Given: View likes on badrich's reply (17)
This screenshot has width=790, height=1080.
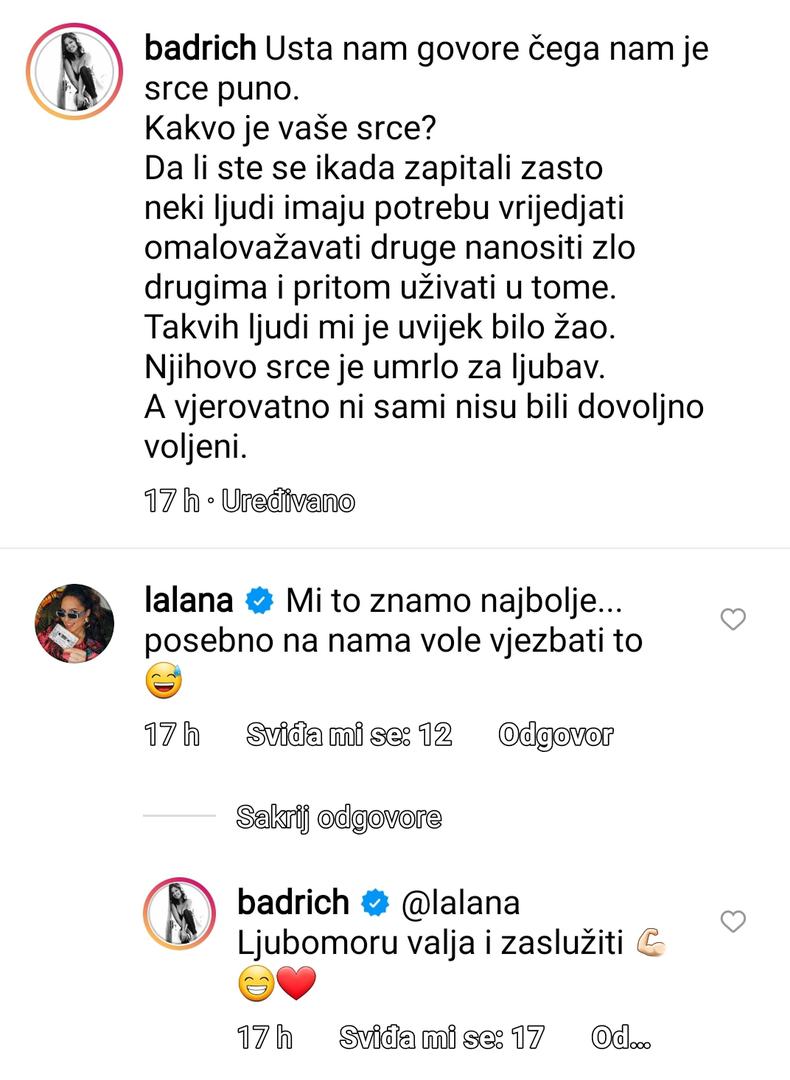Looking at the screenshot, I should 442,1037.
